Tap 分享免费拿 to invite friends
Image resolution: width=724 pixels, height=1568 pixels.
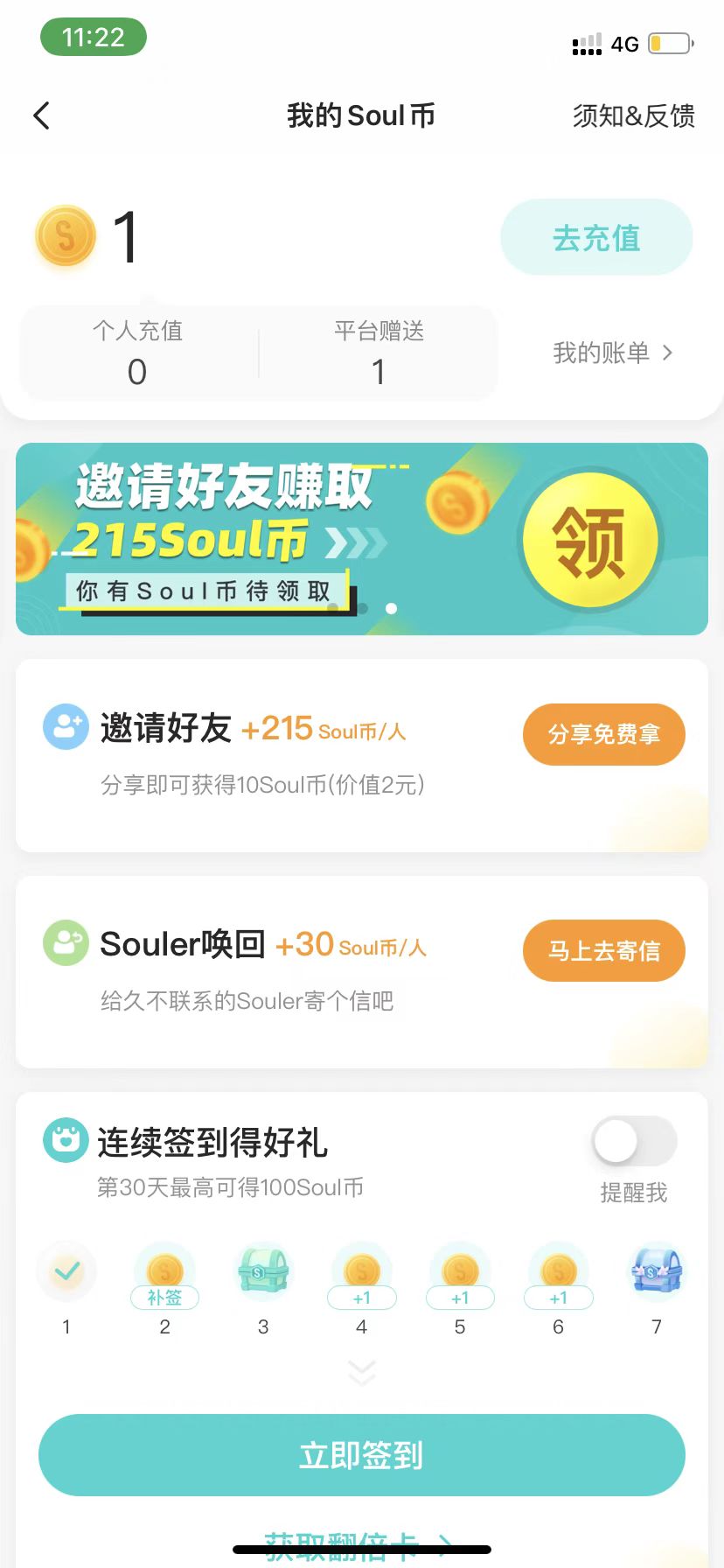[603, 734]
